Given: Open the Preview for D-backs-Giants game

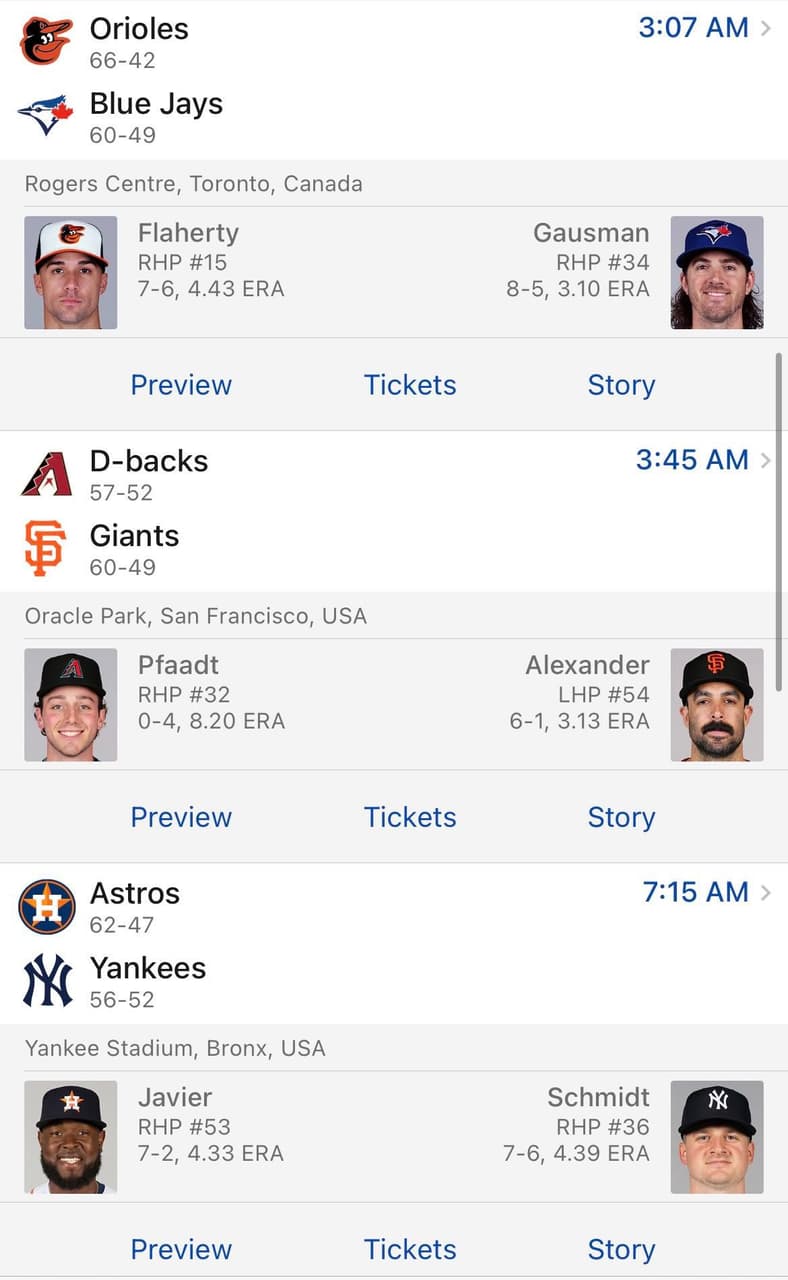Looking at the screenshot, I should [180, 817].
